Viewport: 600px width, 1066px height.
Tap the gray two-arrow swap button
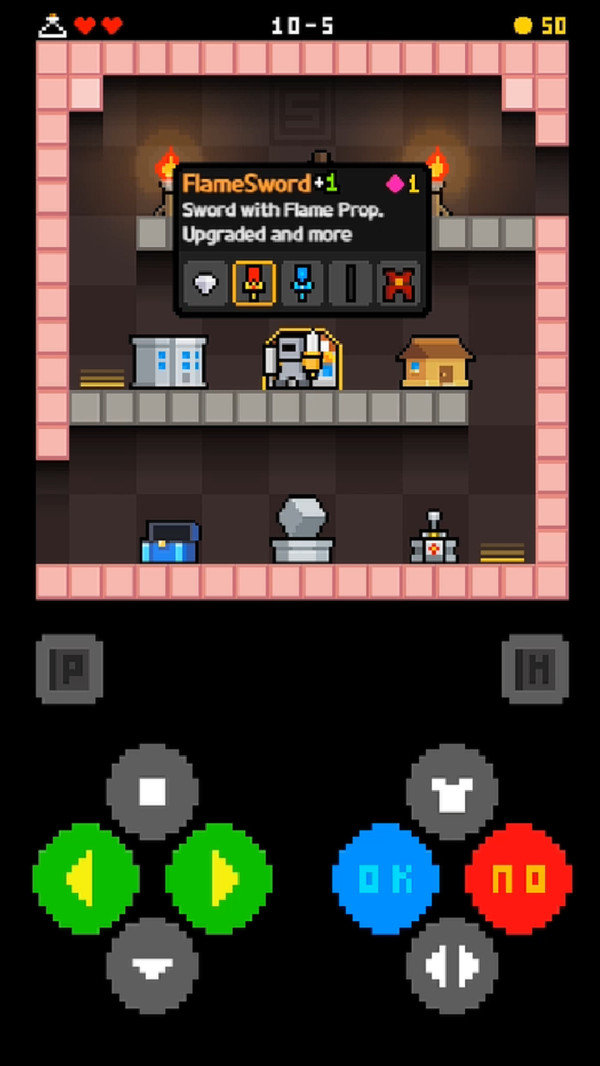coord(452,966)
